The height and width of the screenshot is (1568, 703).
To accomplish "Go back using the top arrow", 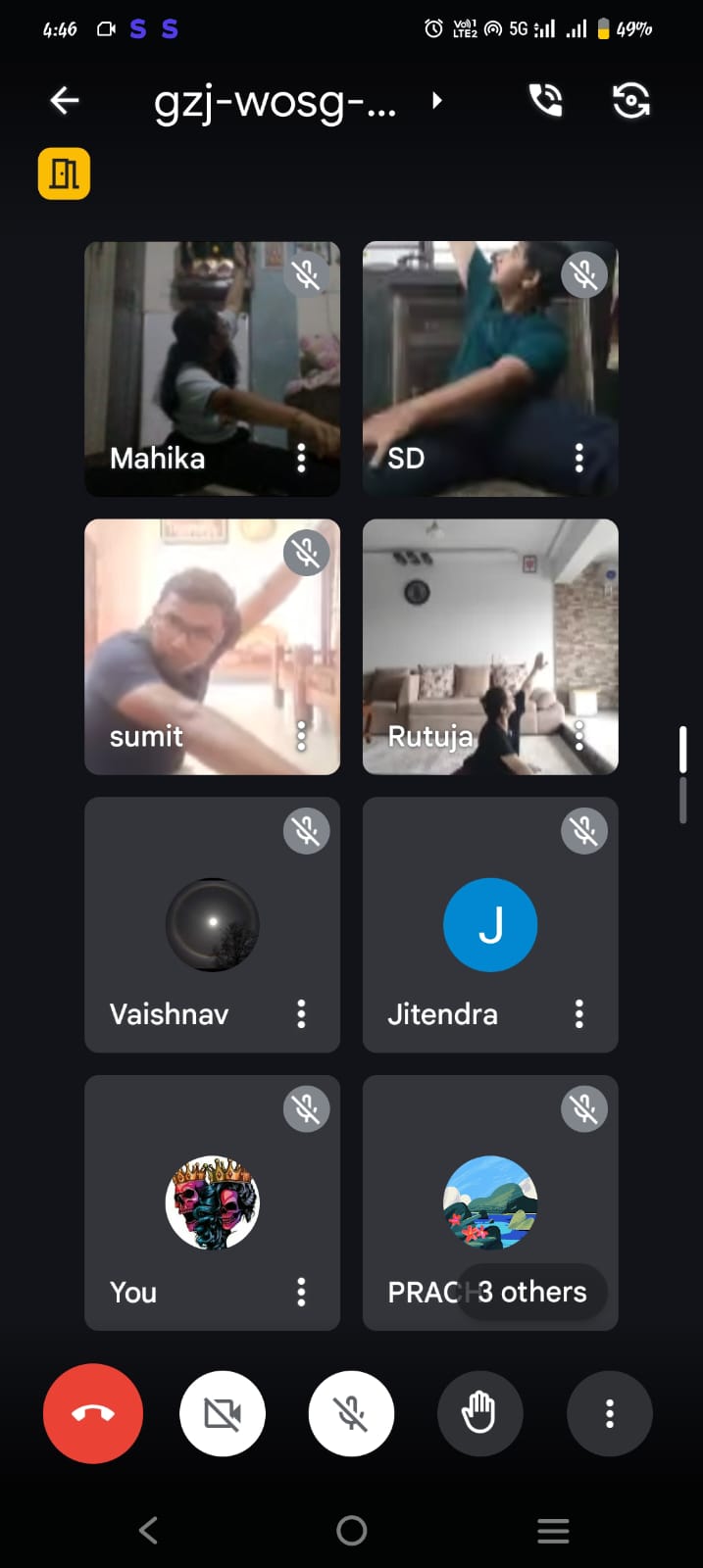I will tap(65, 100).
